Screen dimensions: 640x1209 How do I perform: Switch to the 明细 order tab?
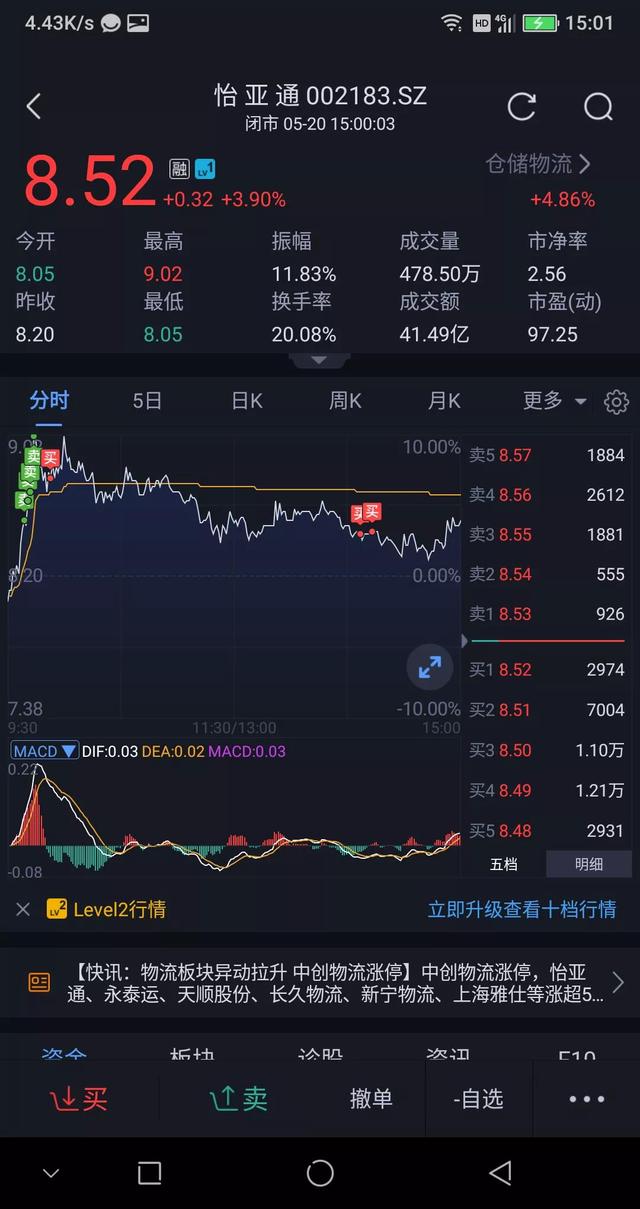(589, 864)
